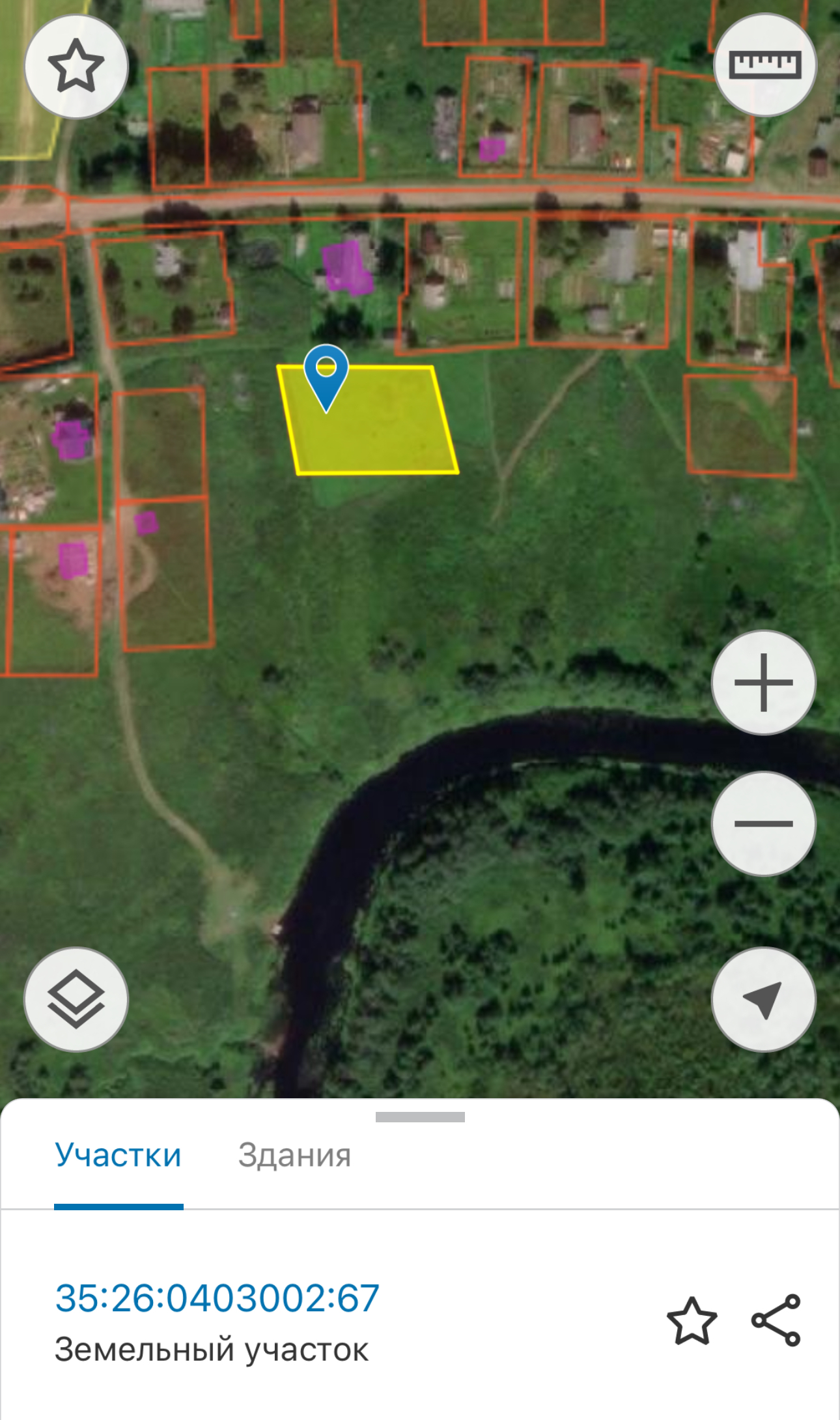840x1420 pixels.
Task: Zoom out of the map
Action: [x=763, y=823]
